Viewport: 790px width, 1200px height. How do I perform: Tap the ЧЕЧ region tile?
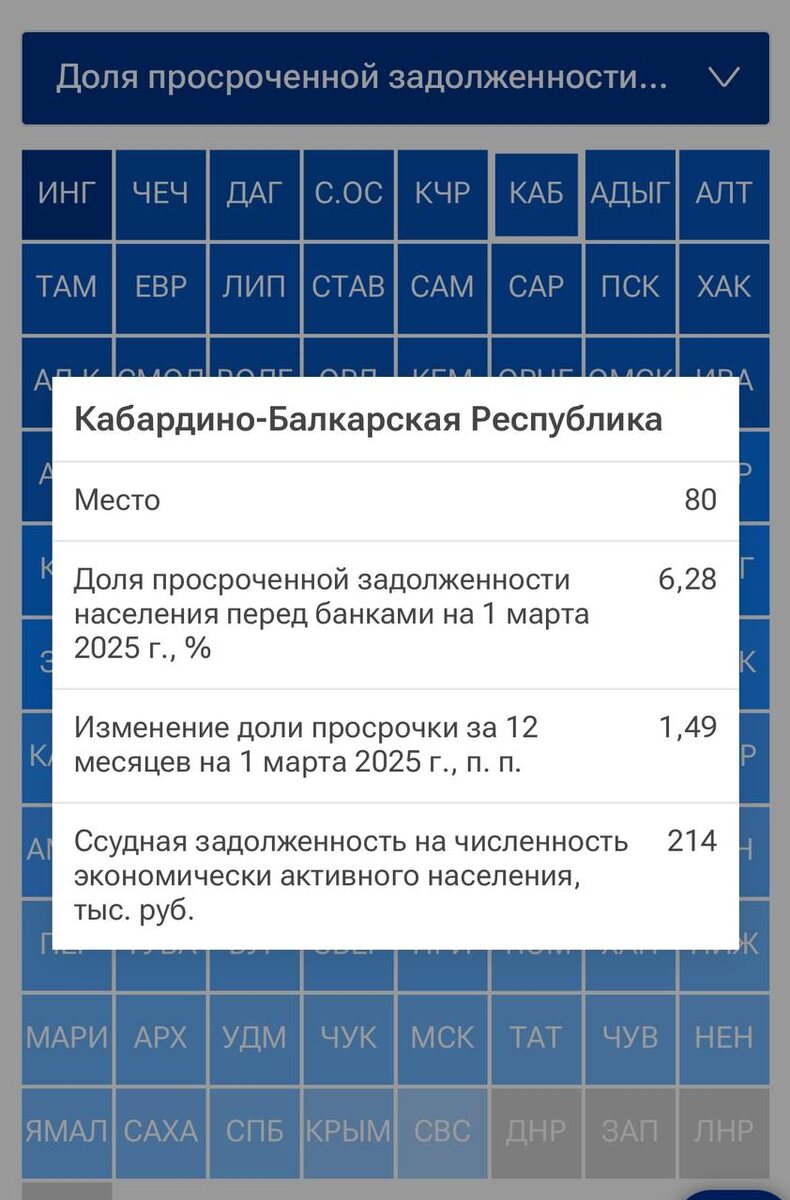[x=160, y=193]
